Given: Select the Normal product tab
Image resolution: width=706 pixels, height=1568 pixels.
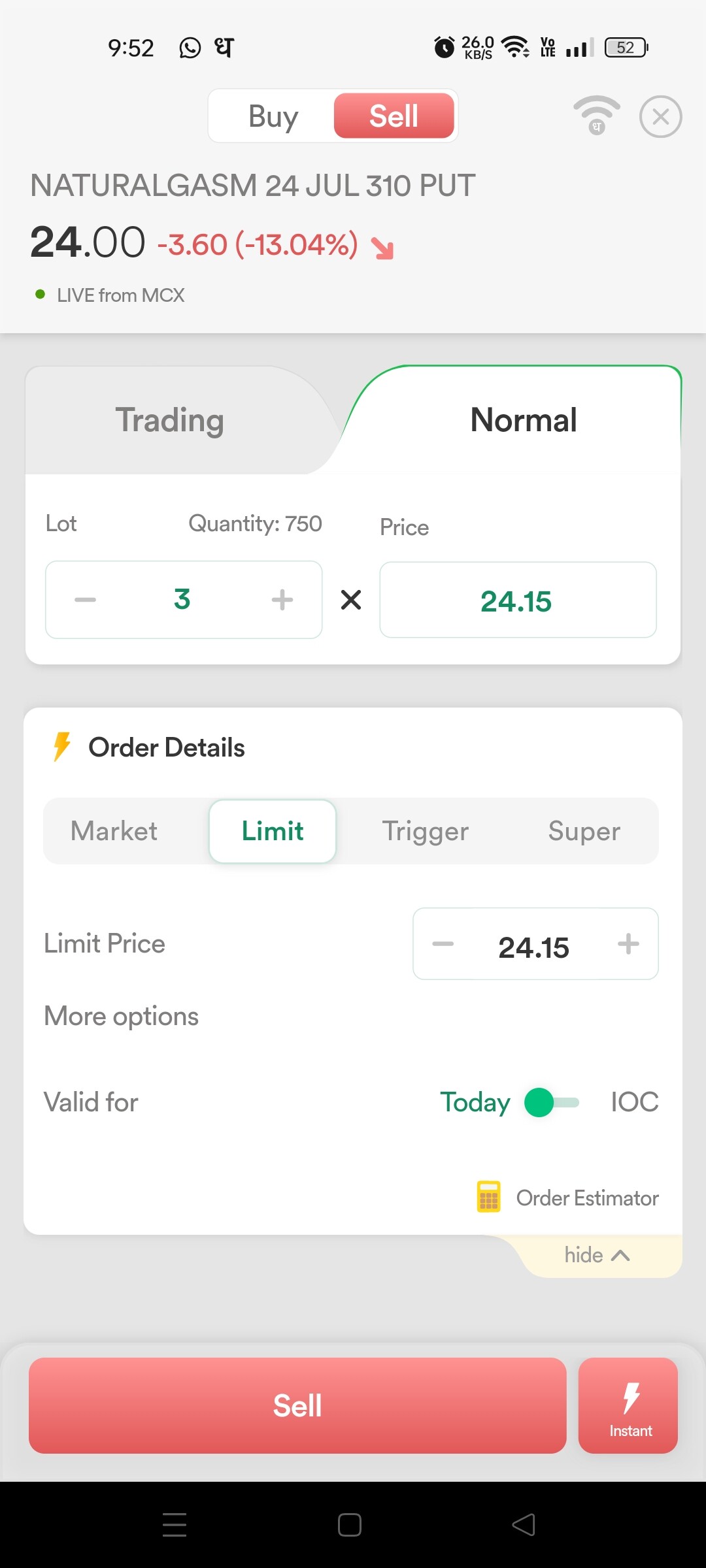Looking at the screenshot, I should tap(523, 420).
